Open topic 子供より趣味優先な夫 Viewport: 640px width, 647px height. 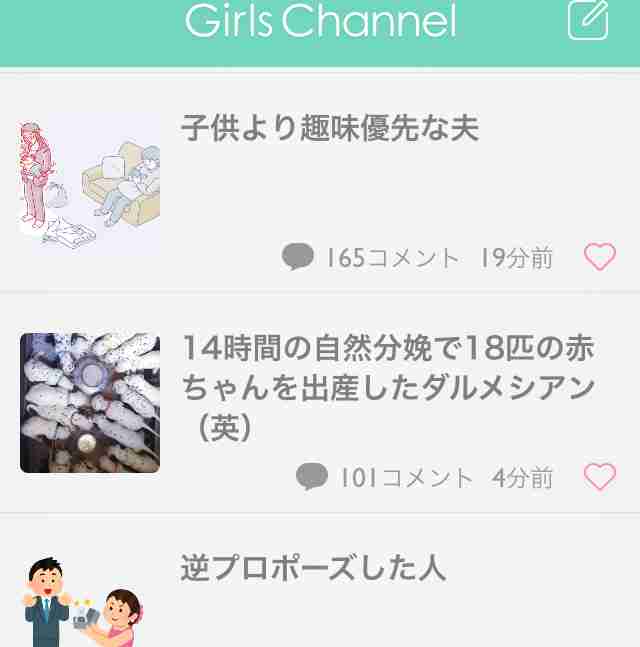(330, 128)
